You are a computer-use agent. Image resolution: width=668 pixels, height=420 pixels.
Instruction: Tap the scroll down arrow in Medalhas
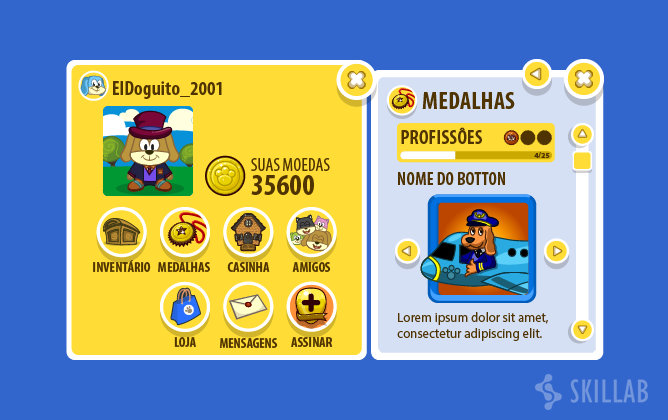[x=582, y=328]
